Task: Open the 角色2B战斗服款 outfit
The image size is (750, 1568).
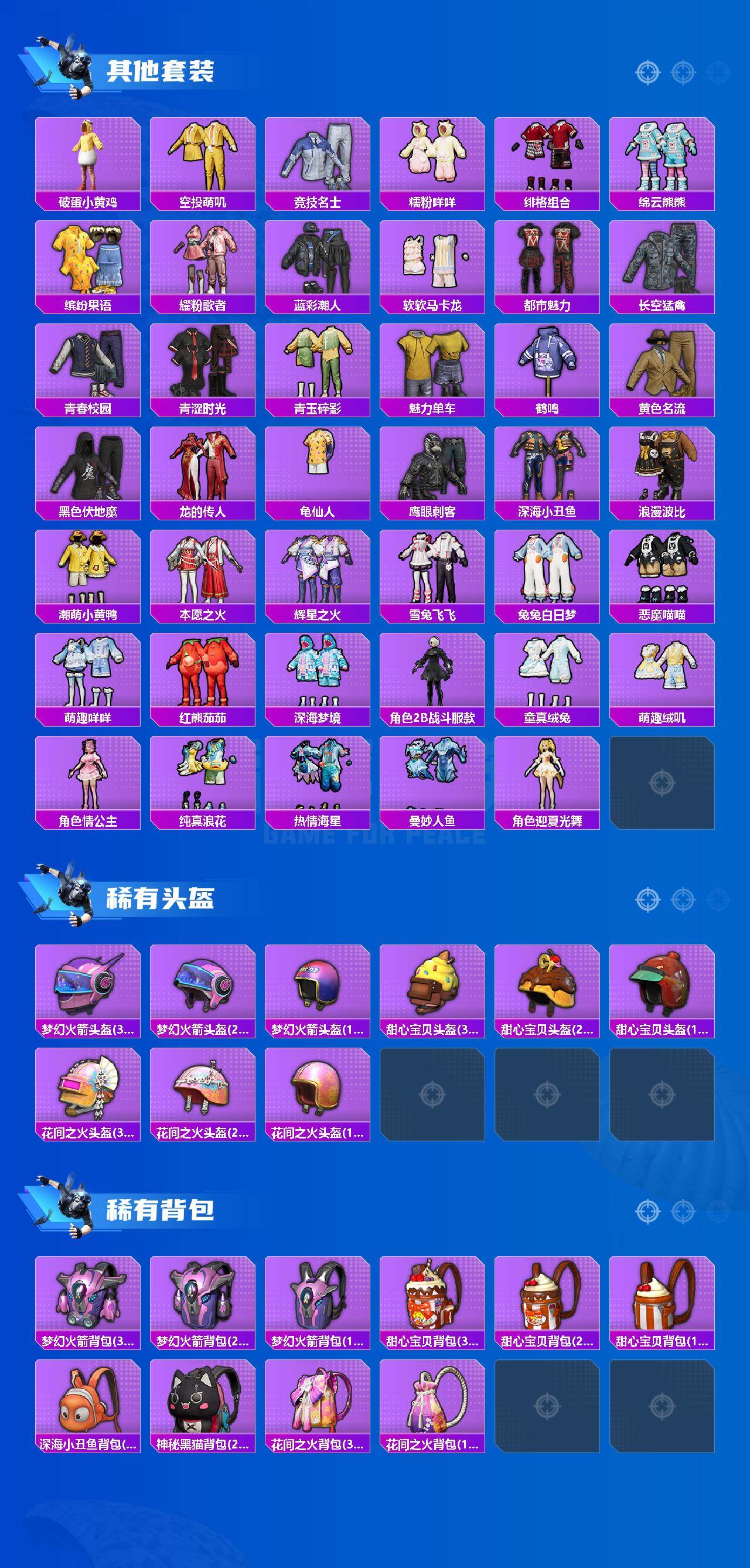Action: 432,679
